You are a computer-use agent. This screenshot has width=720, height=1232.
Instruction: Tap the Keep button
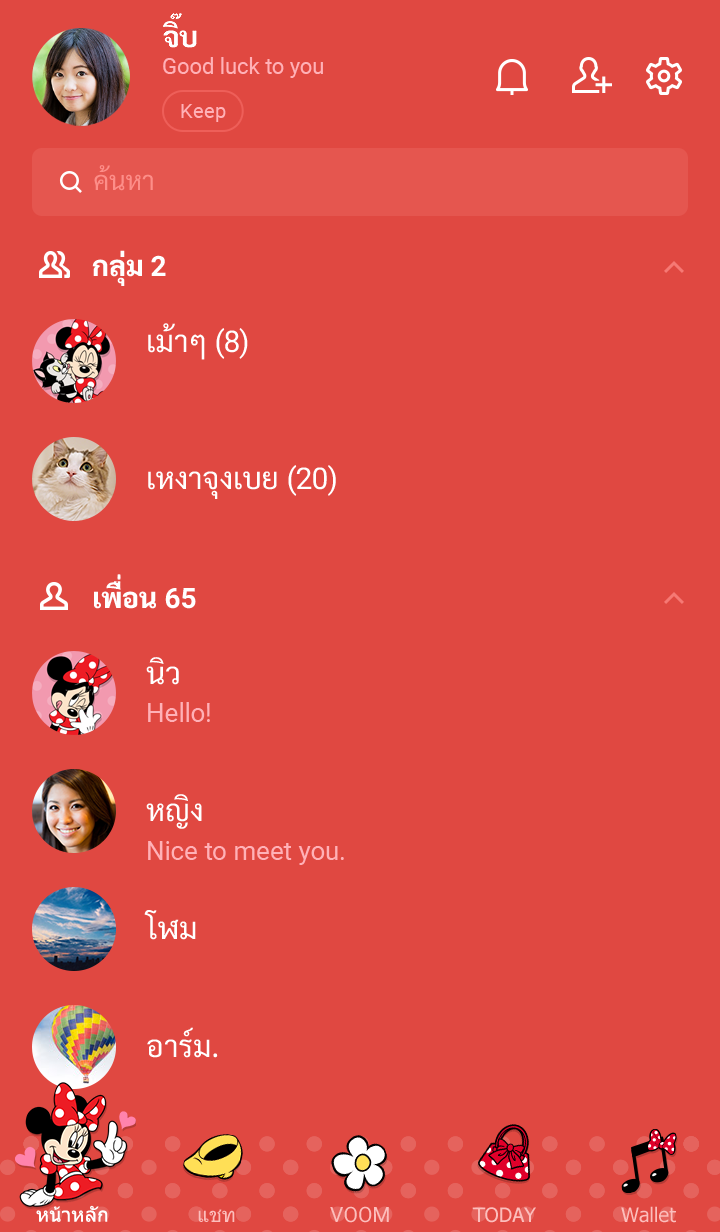(203, 111)
